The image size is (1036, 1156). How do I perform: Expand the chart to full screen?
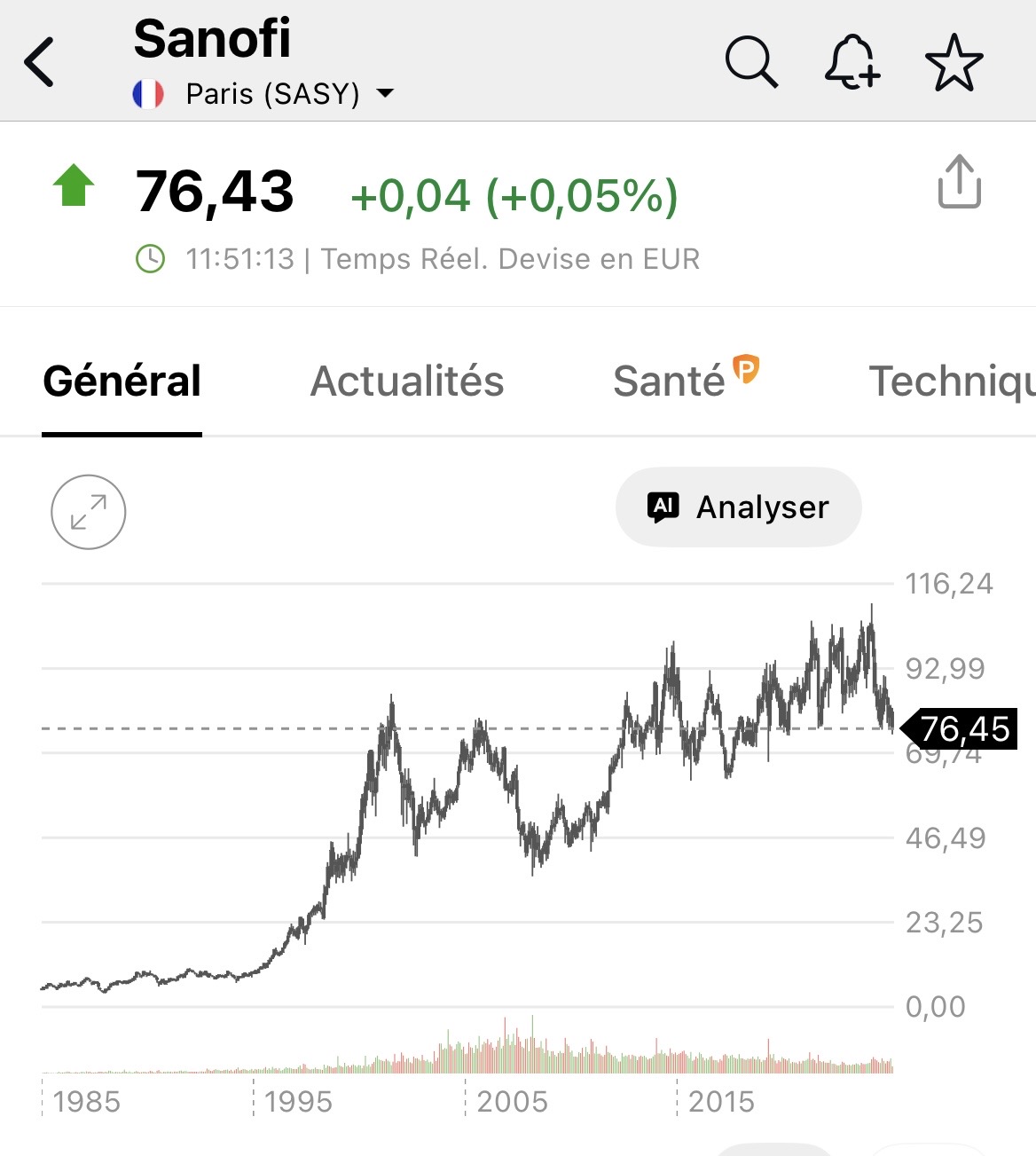tap(89, 512)
